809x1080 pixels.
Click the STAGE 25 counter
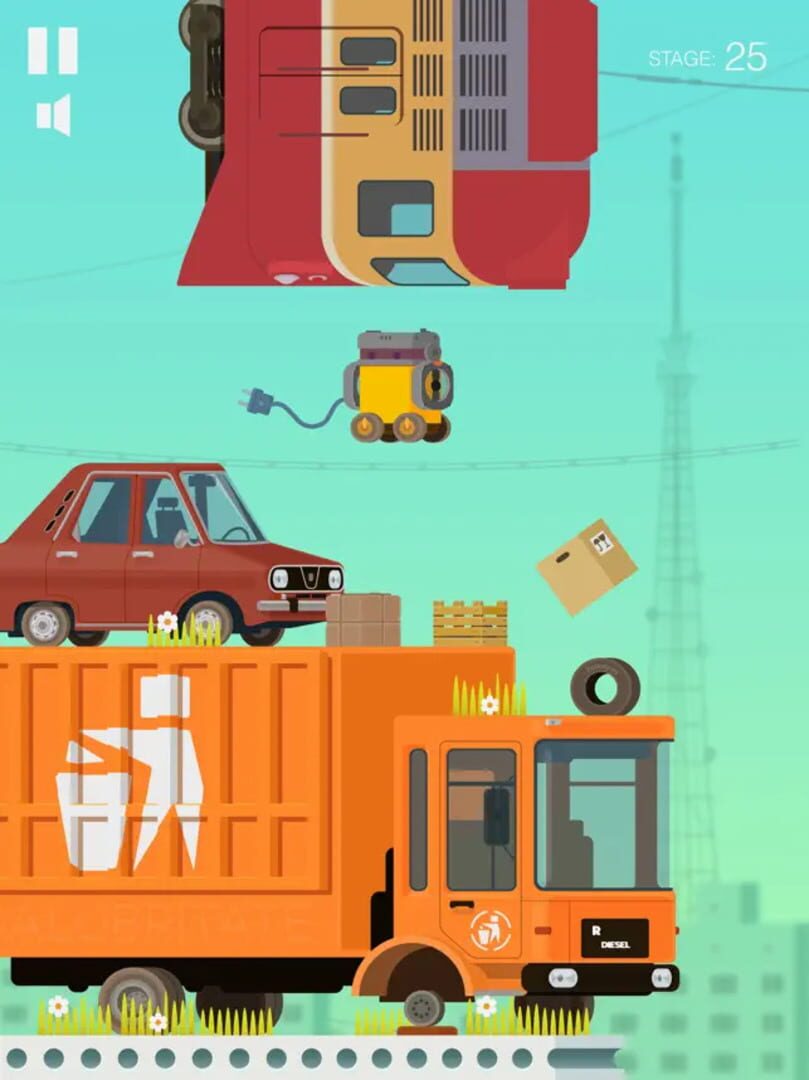[703, 57]
